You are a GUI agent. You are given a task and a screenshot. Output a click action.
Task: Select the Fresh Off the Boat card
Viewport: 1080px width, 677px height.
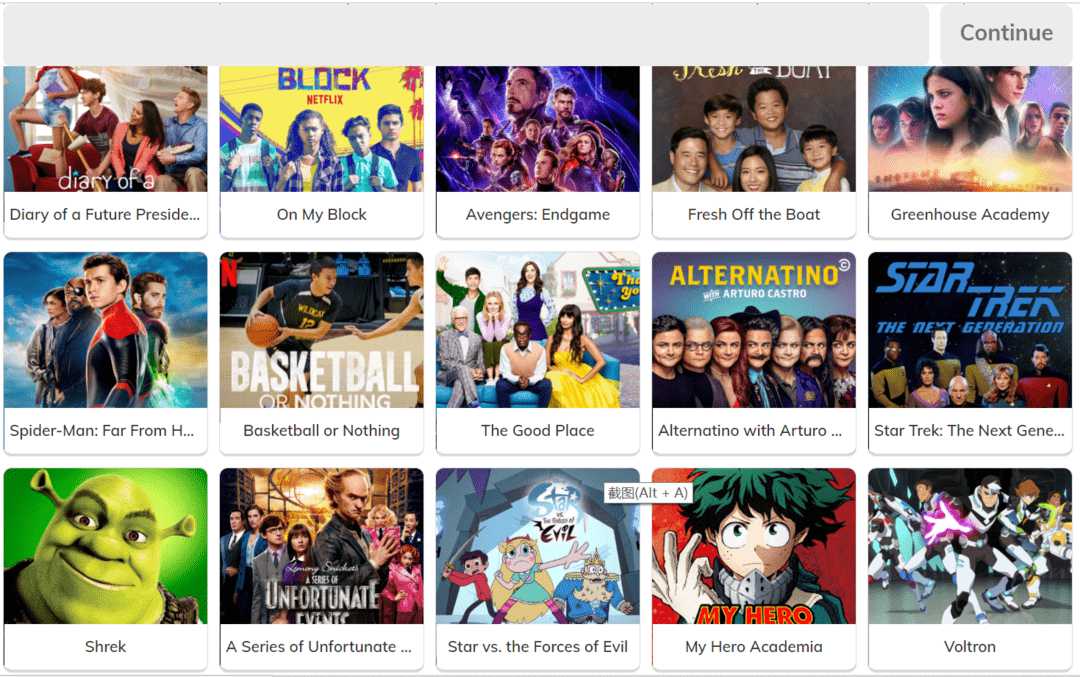(x=753, y=150)
